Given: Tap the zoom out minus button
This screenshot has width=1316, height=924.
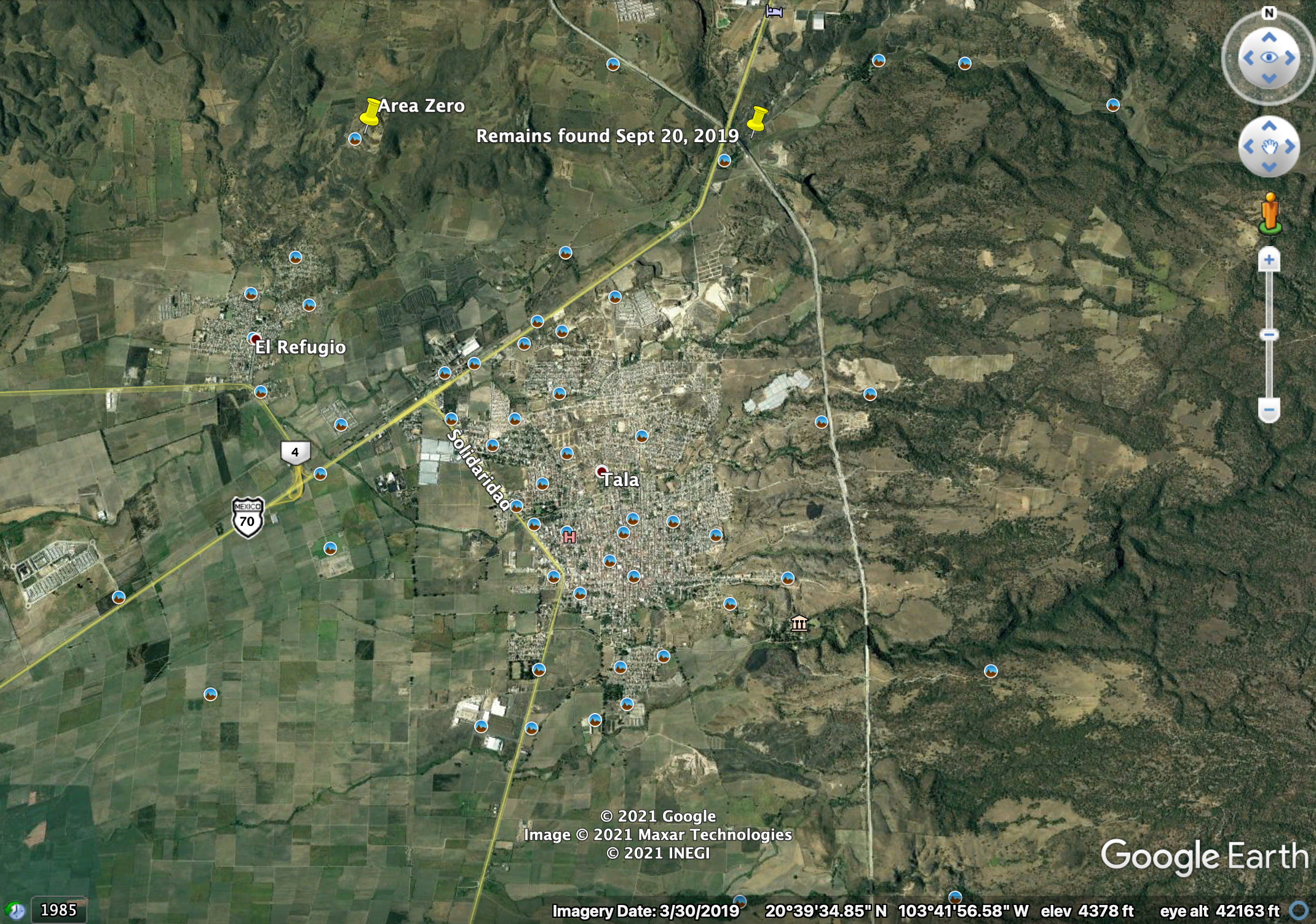Looking at the screenshot, I should 1269,410.
